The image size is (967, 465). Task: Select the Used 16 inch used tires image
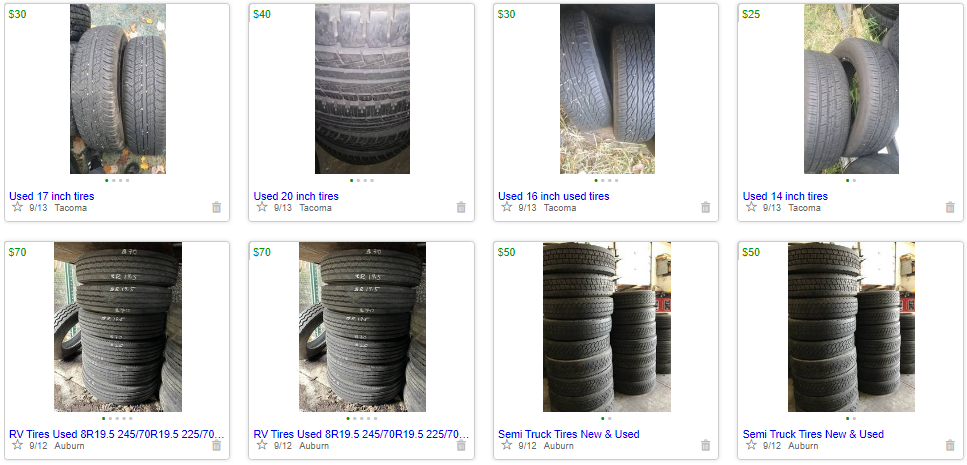[x=607, y=89]
